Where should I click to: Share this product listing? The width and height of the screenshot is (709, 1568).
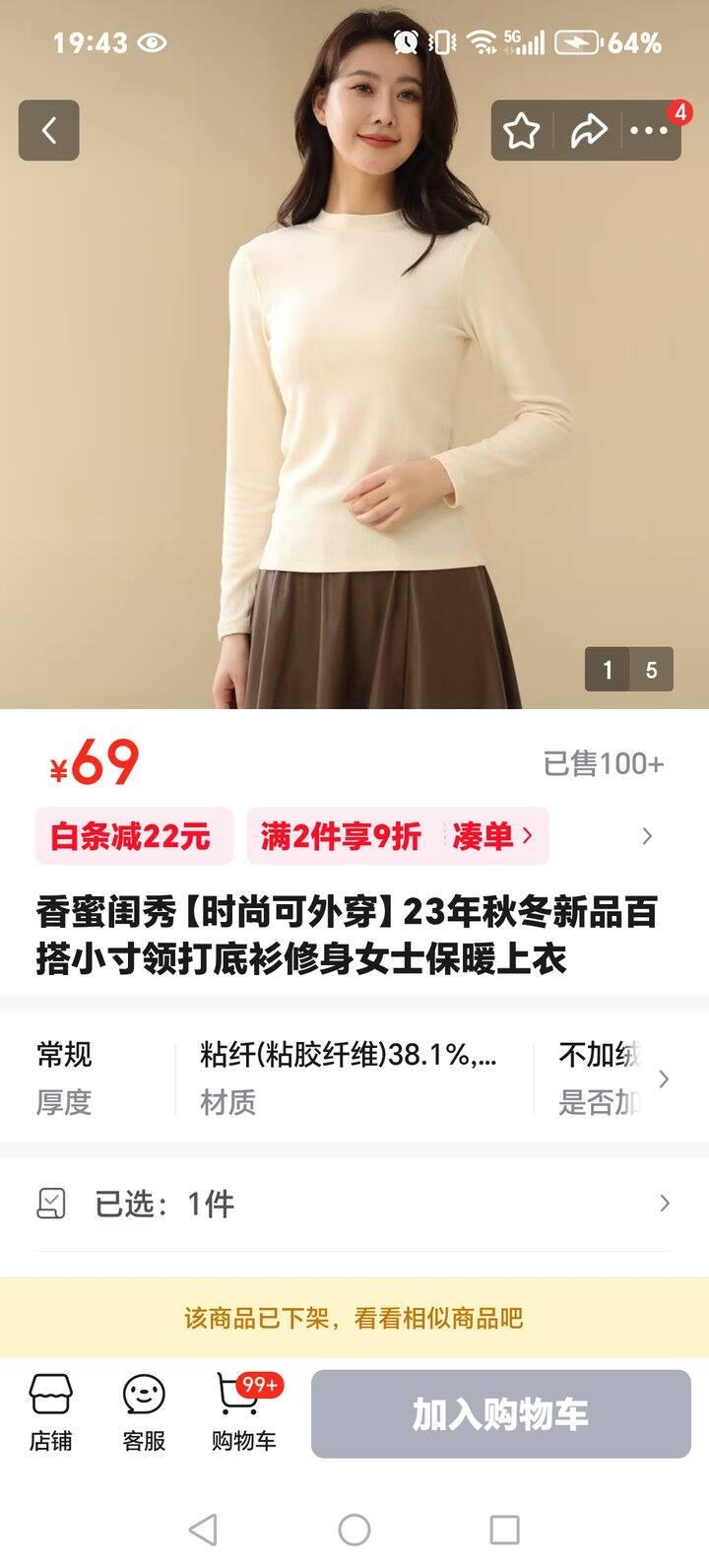click(x=588, y=130)
